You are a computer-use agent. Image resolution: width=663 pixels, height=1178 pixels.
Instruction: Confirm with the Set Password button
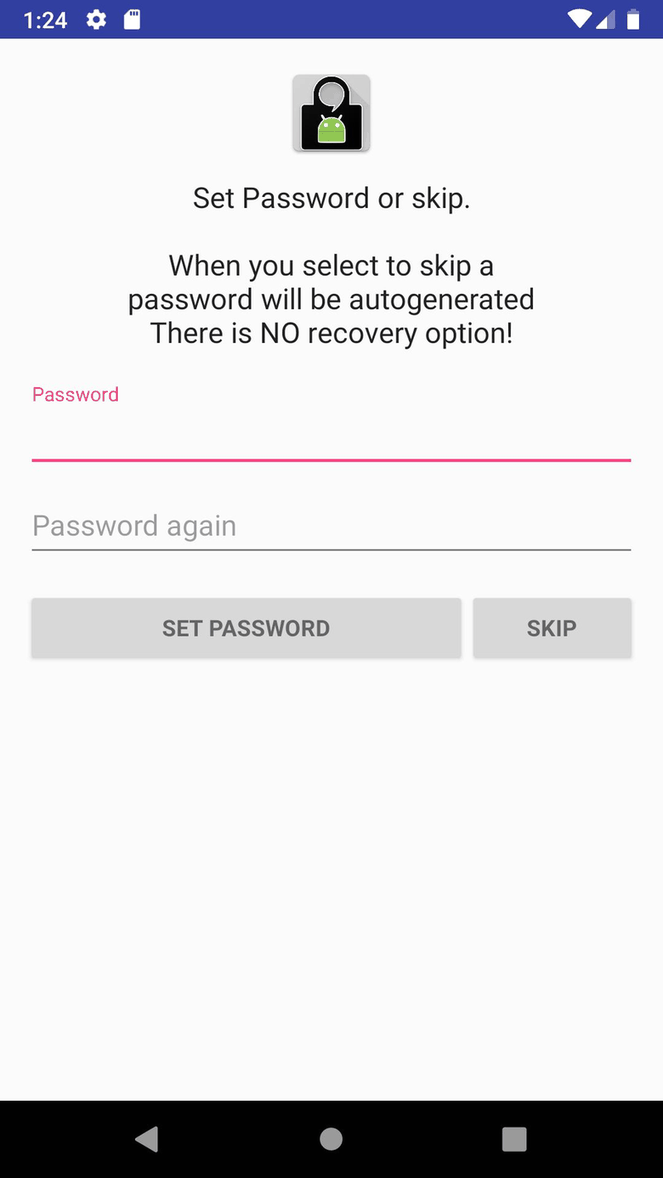246,628
